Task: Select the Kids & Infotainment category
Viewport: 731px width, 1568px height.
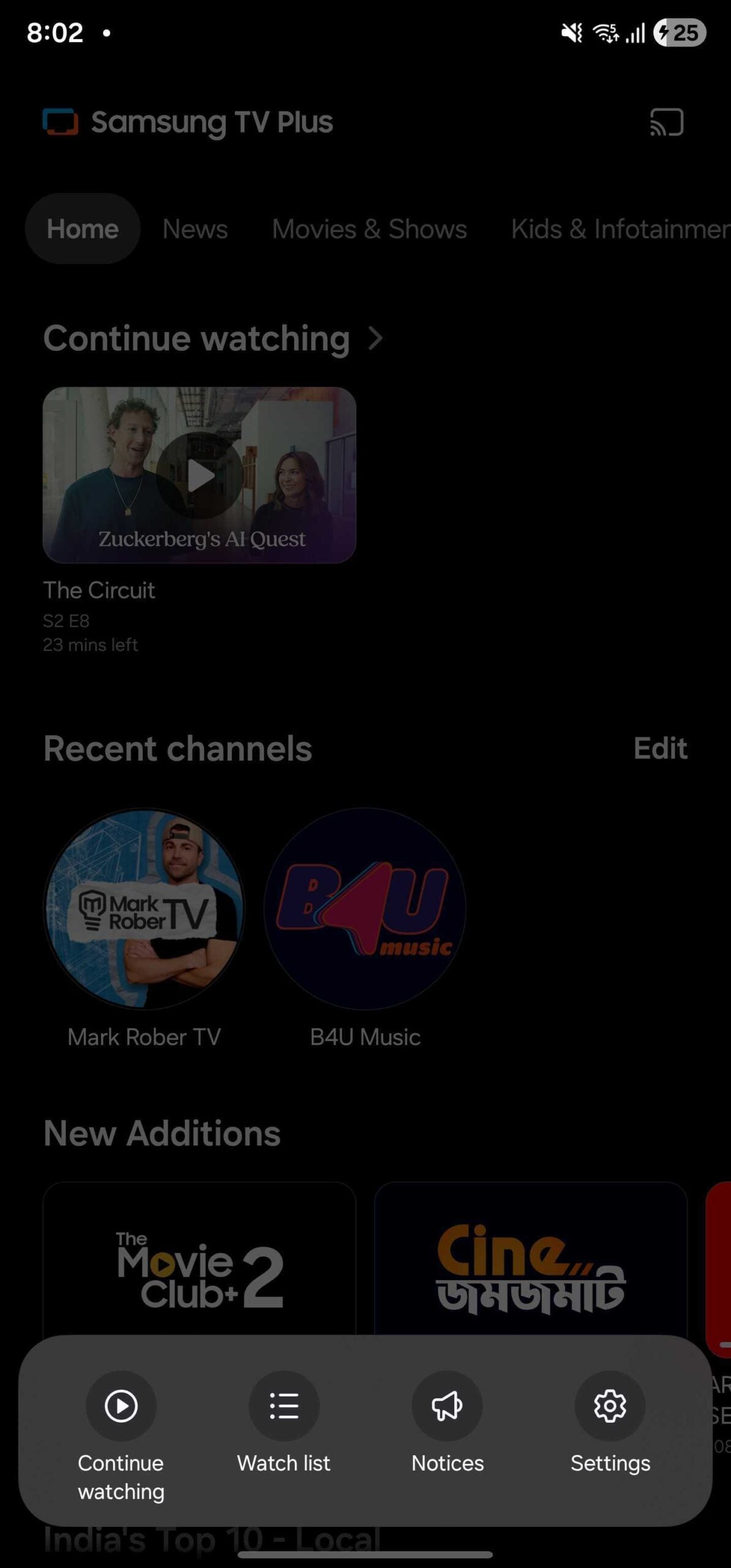Action: pos(618,229)
